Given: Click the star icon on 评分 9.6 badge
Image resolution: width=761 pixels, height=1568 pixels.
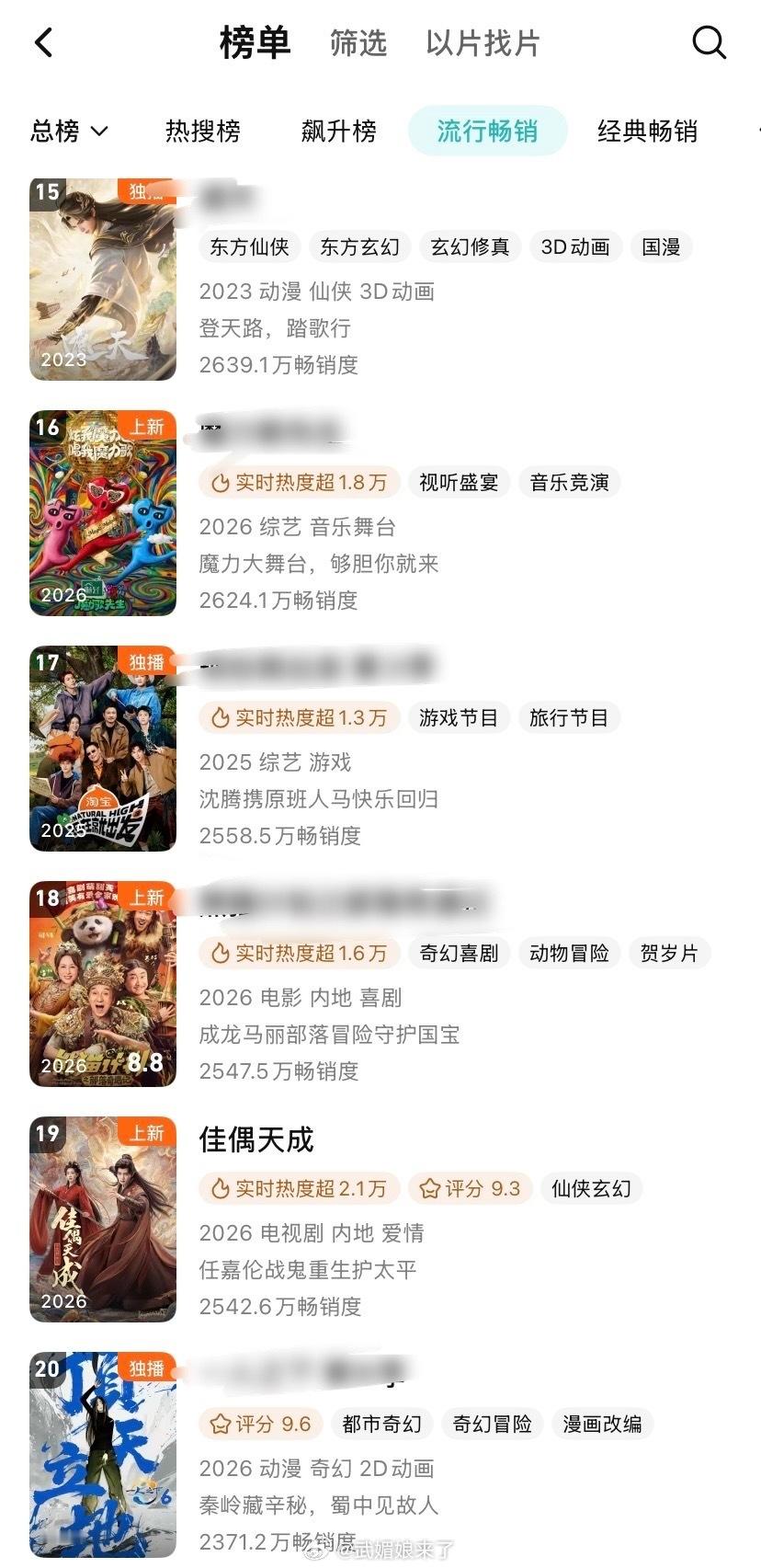Looking at the screenshot, I should tap(219, 1423).
